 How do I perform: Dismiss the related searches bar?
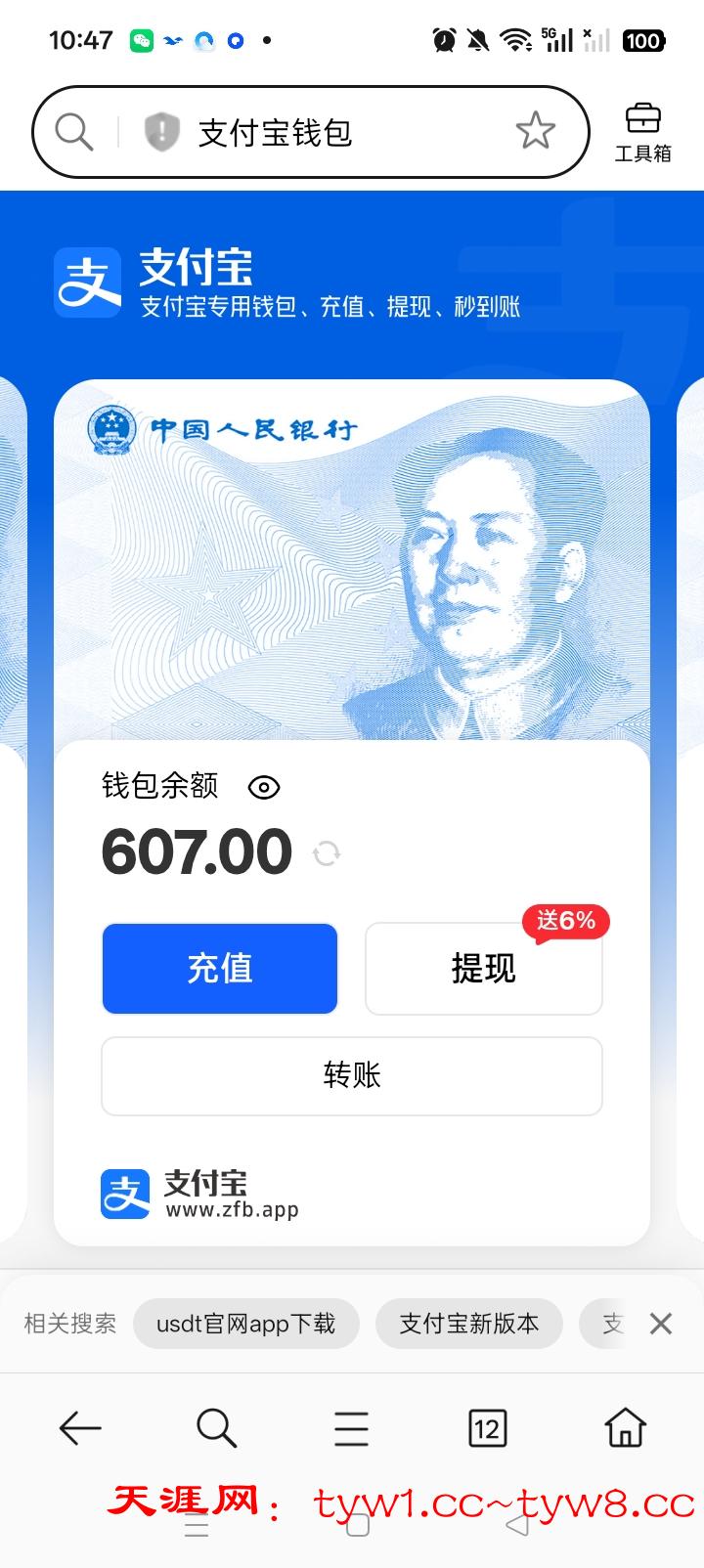[x=661, y=1324]
